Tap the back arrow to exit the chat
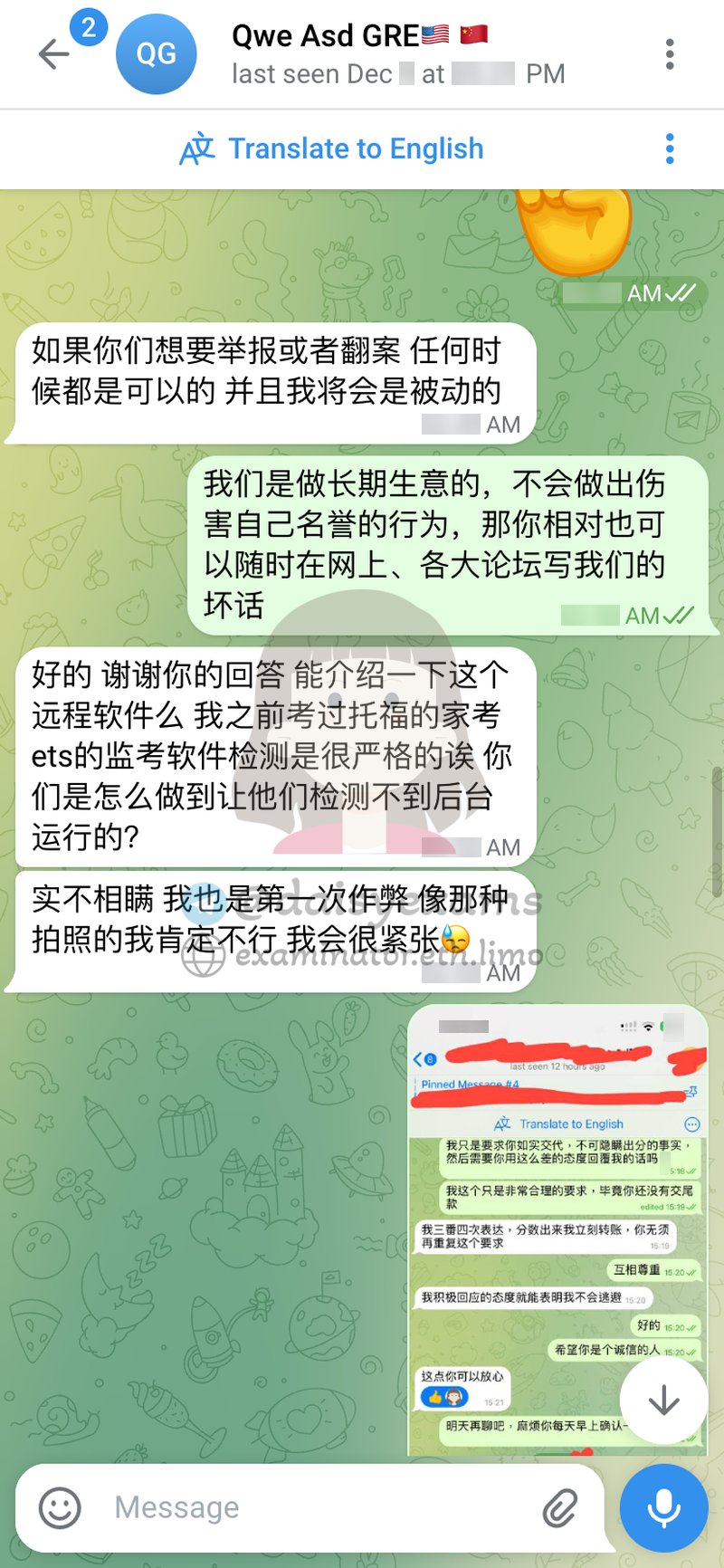Screen dimensions: 724x1568 point(53,53)
